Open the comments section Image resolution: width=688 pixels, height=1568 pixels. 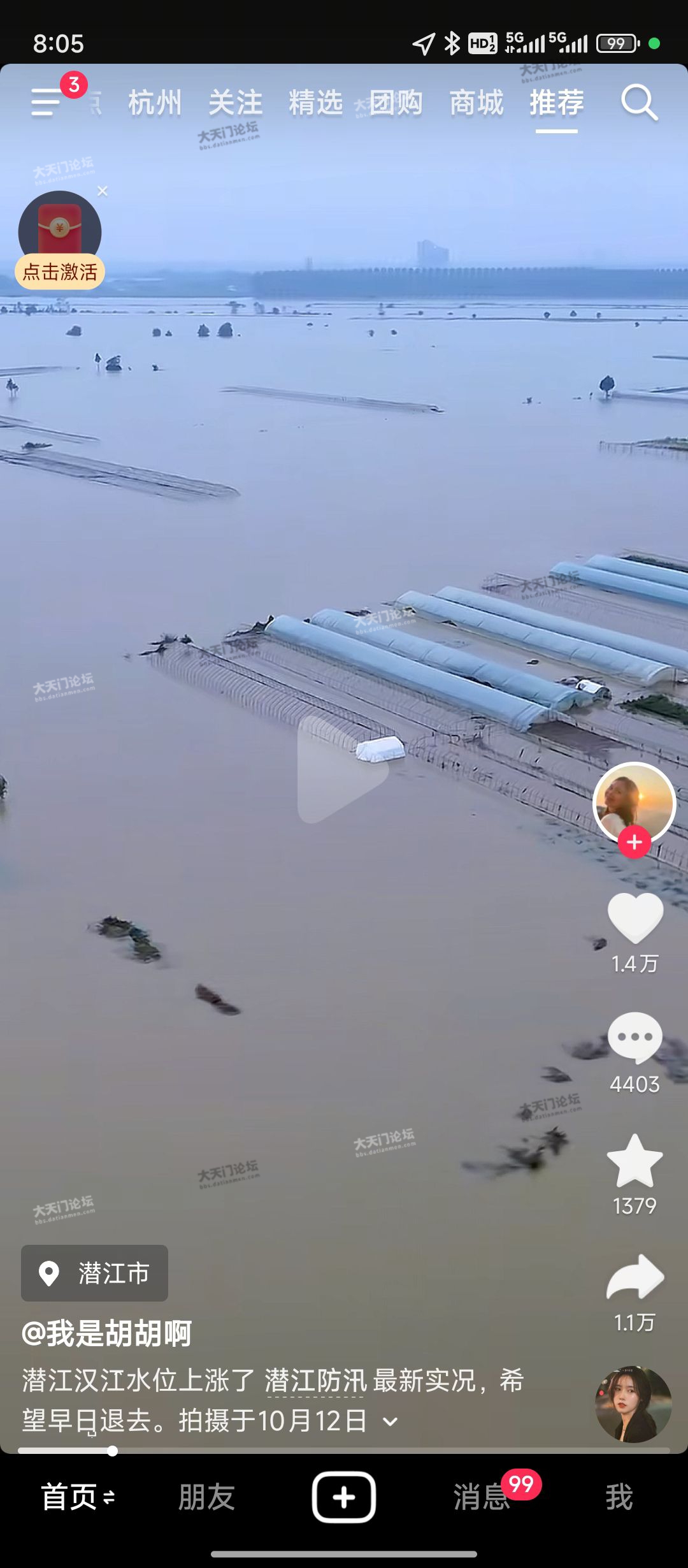(635, 1038)
